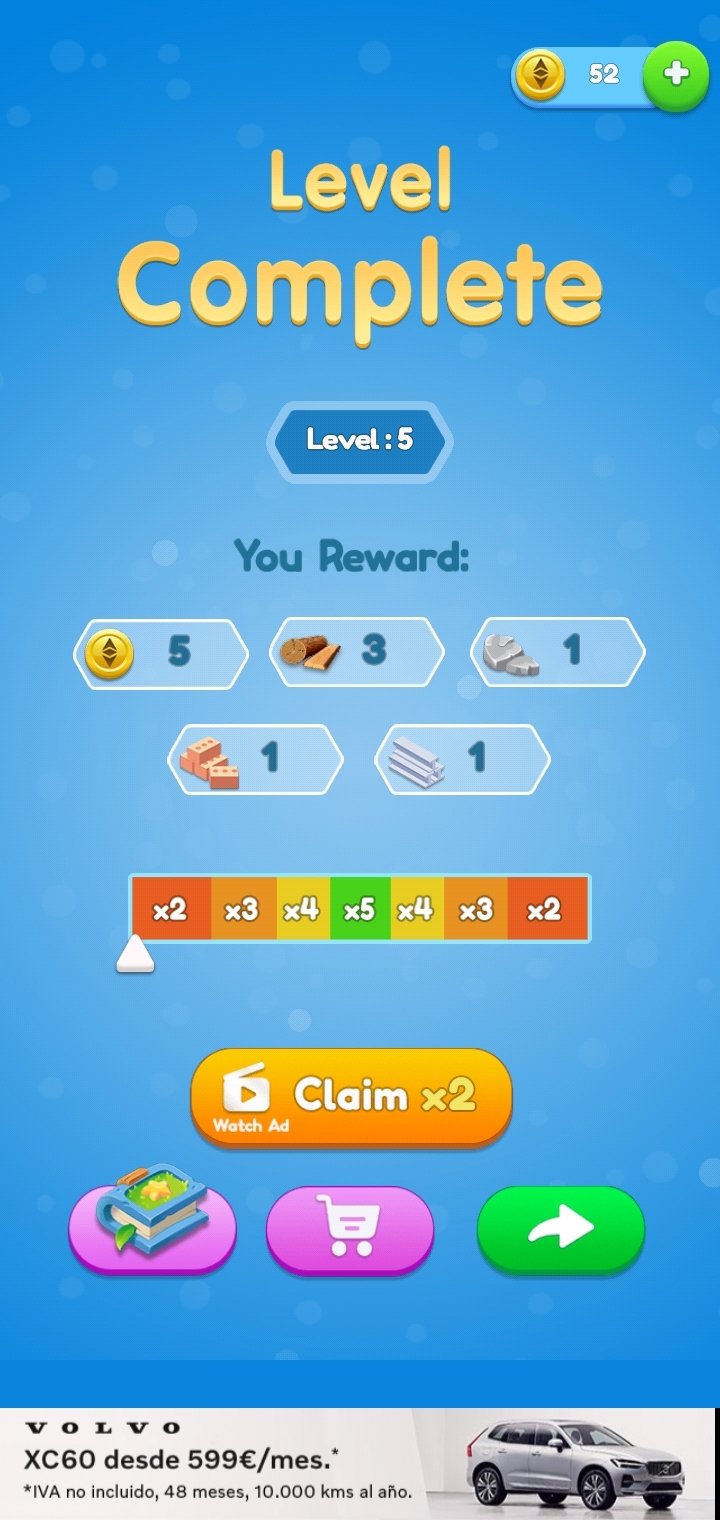
Task: Open the collection book button
Action: pyautogui.click(x=152, y=1228)
